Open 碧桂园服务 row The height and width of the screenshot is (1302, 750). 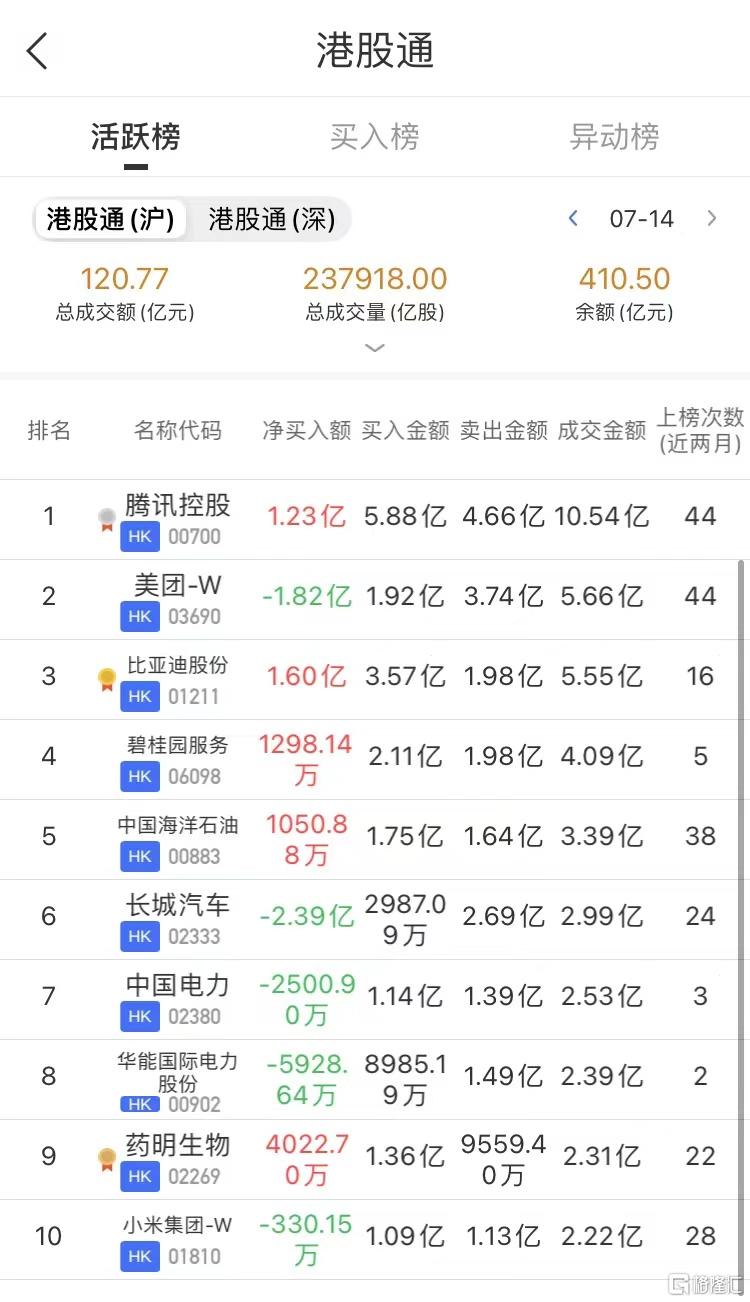375,759
